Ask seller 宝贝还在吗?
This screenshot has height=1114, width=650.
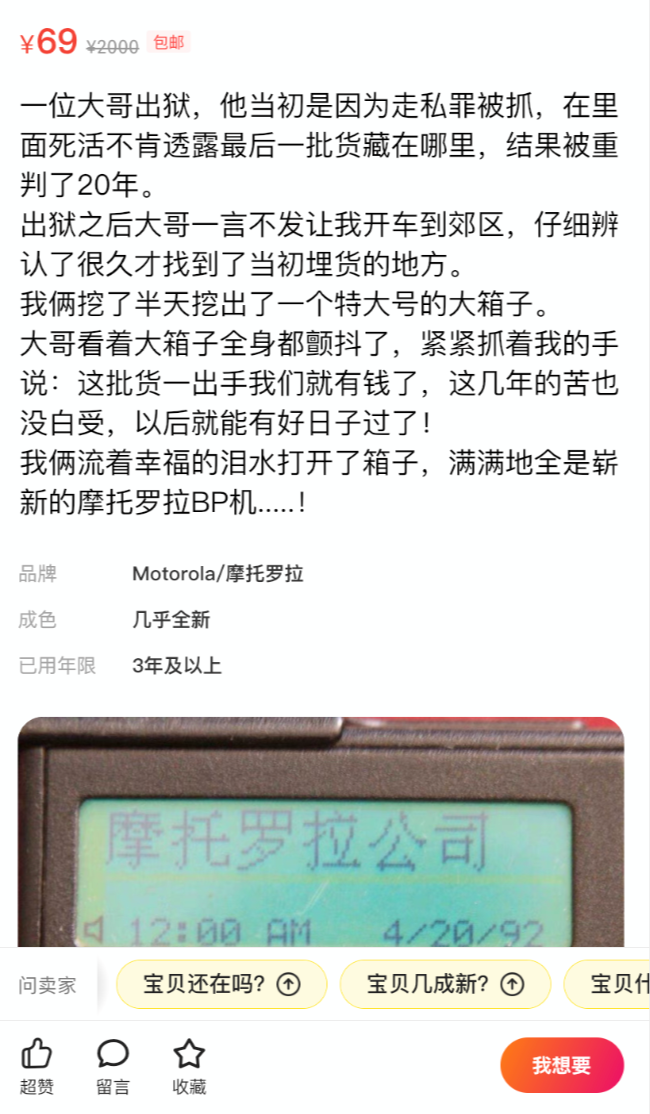(222, 984)
